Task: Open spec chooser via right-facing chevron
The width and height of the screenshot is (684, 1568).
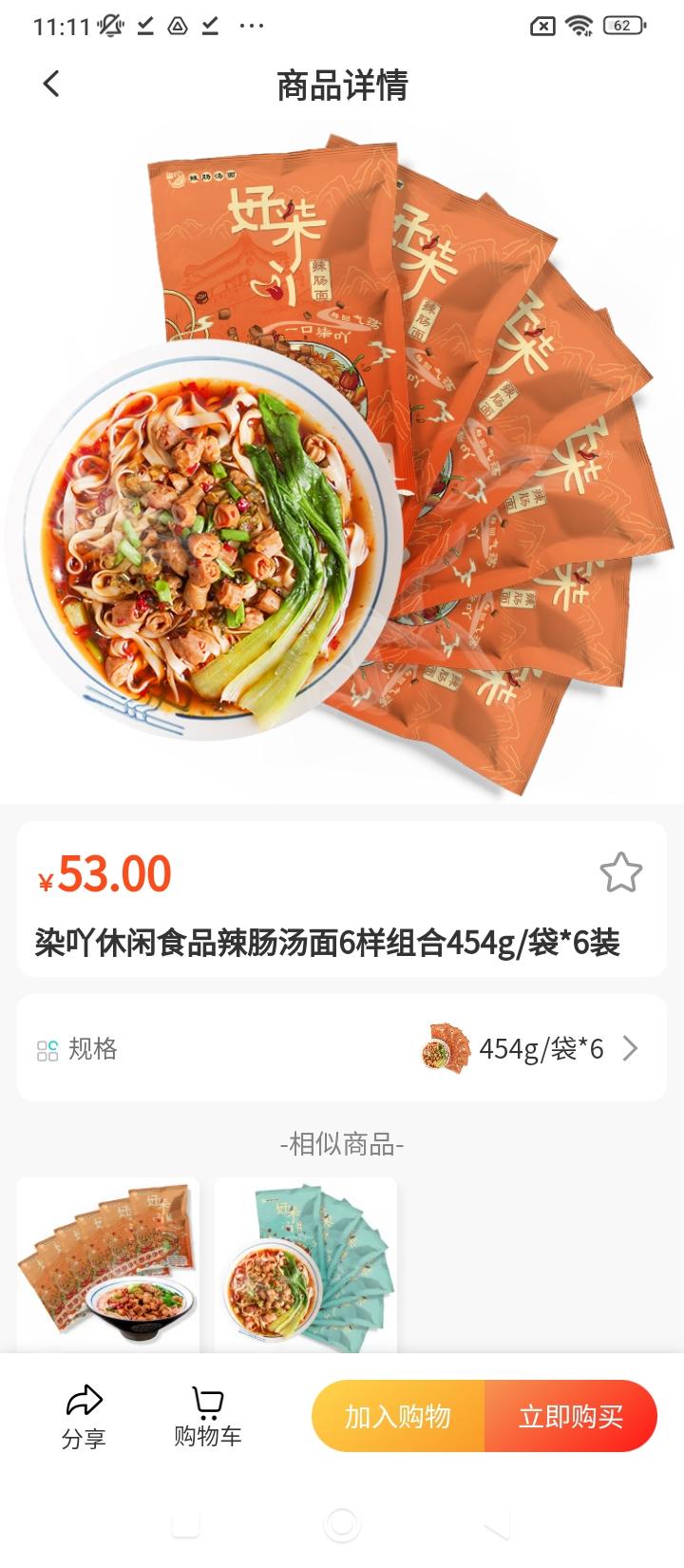Action: point(629,1049)
